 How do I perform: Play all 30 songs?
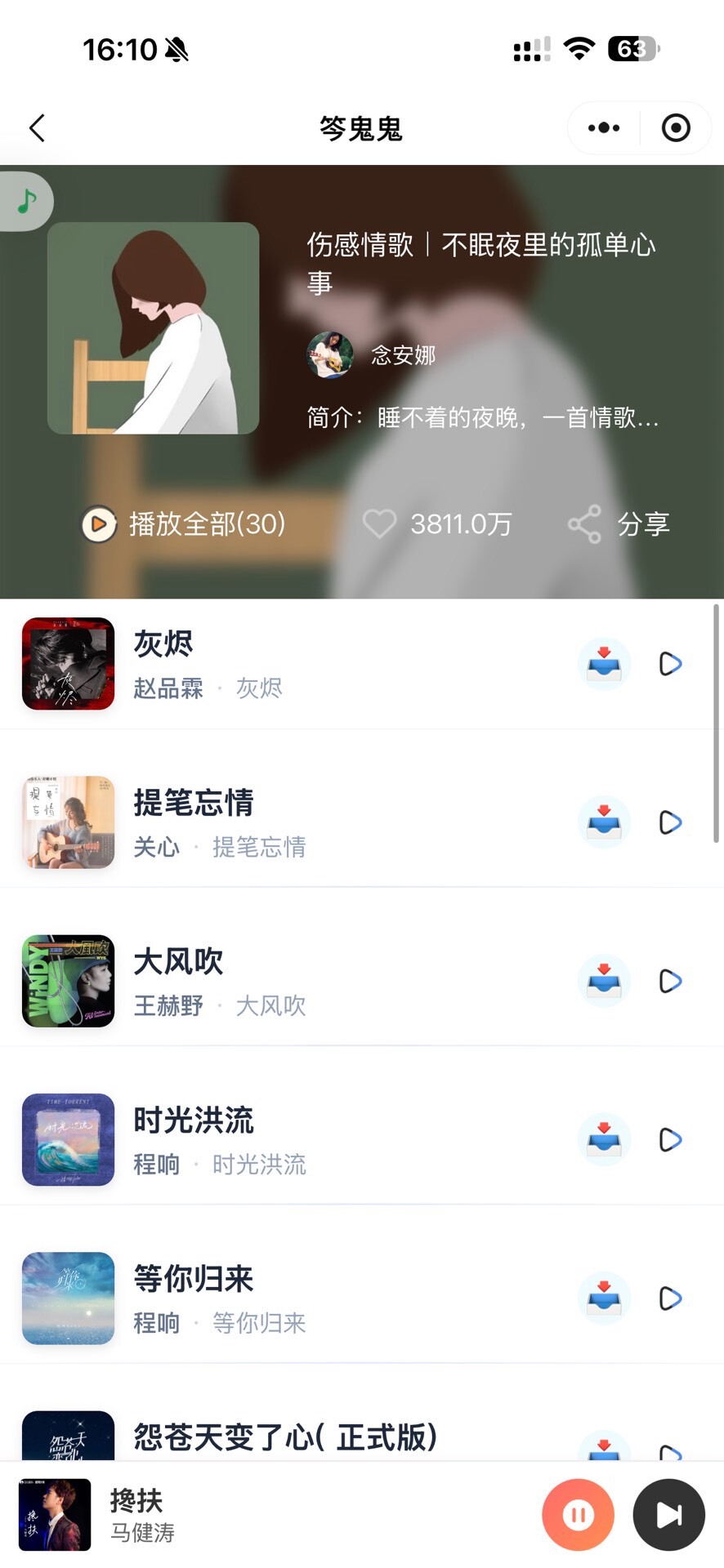185,523
